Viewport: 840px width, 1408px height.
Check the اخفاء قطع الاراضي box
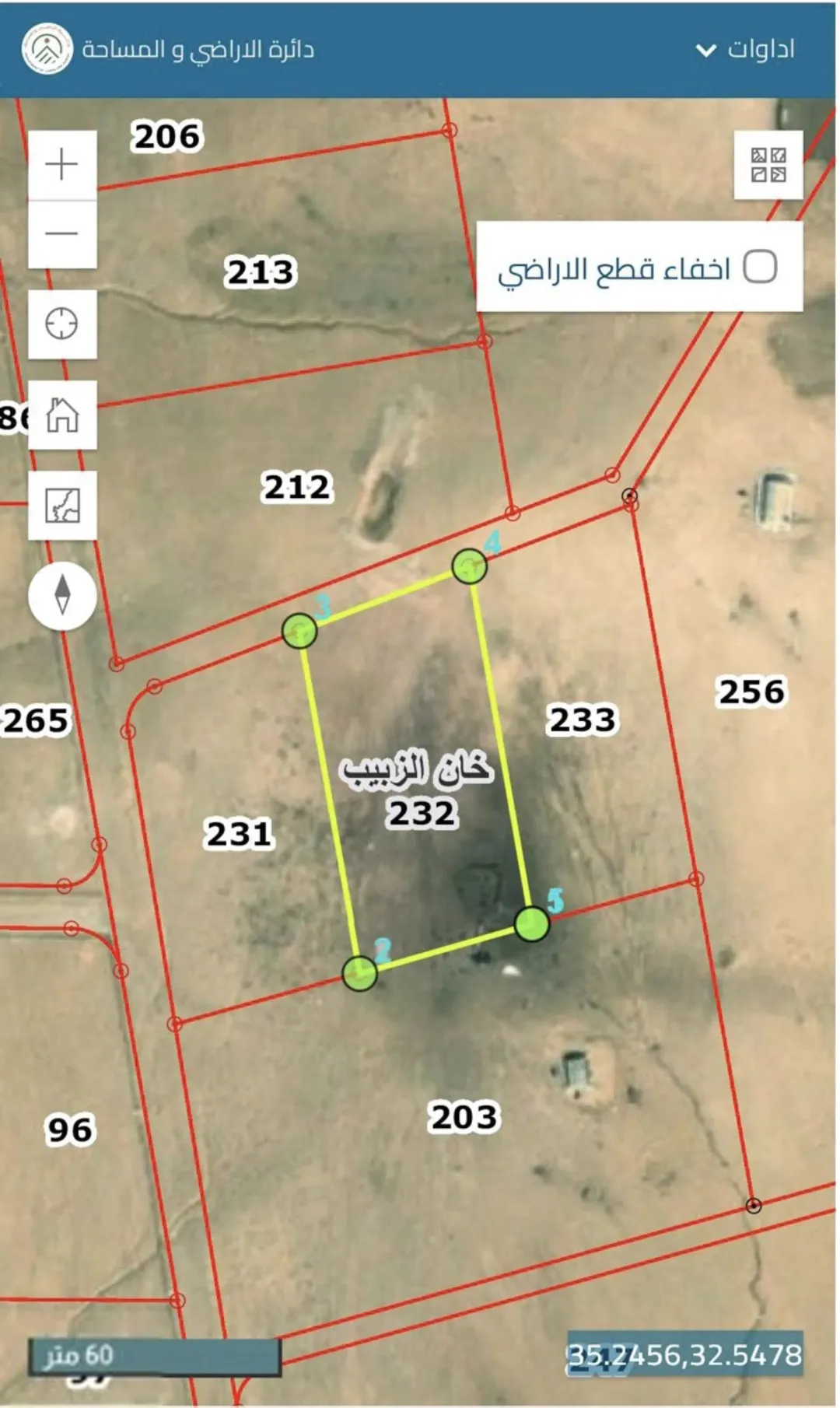(760, 267)
